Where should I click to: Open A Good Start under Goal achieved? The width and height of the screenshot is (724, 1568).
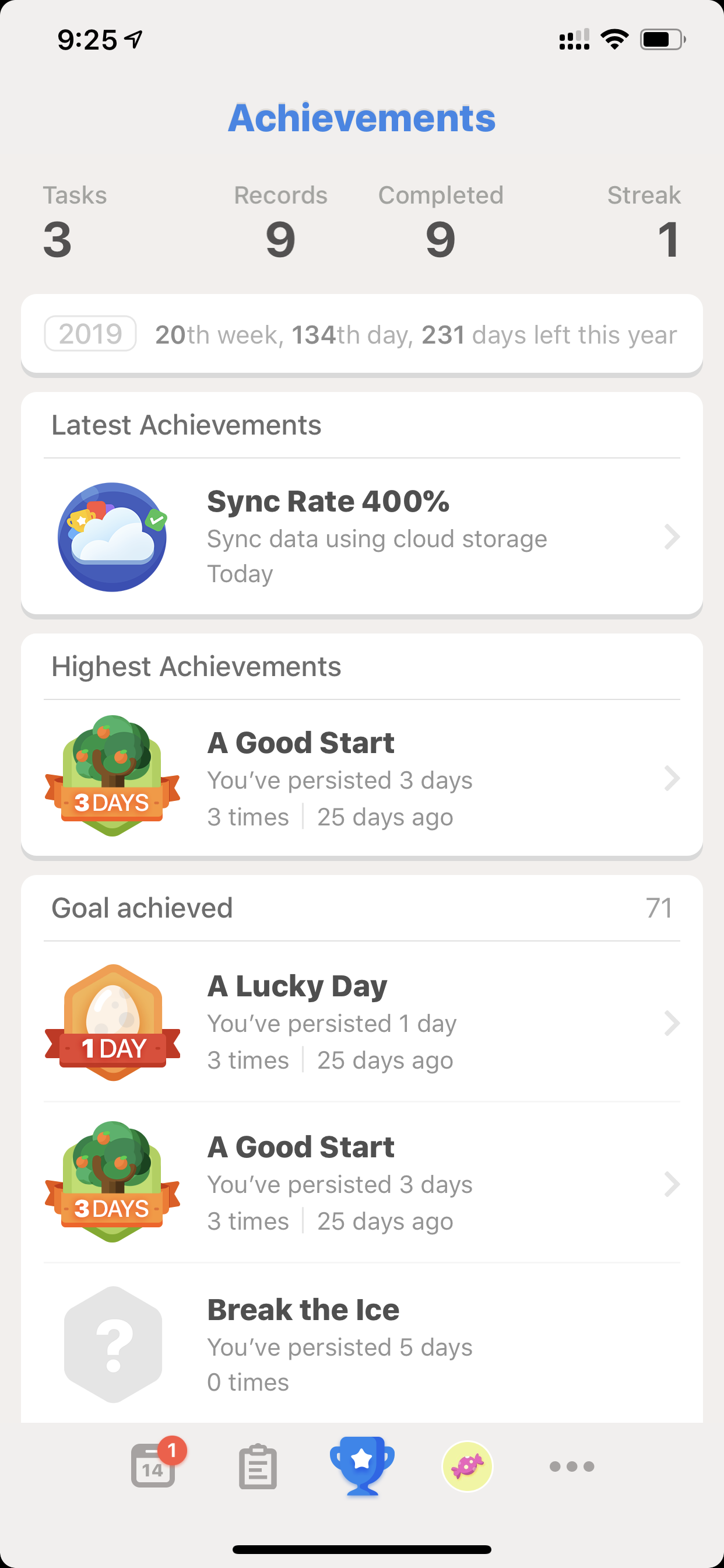click(362, 1182)
